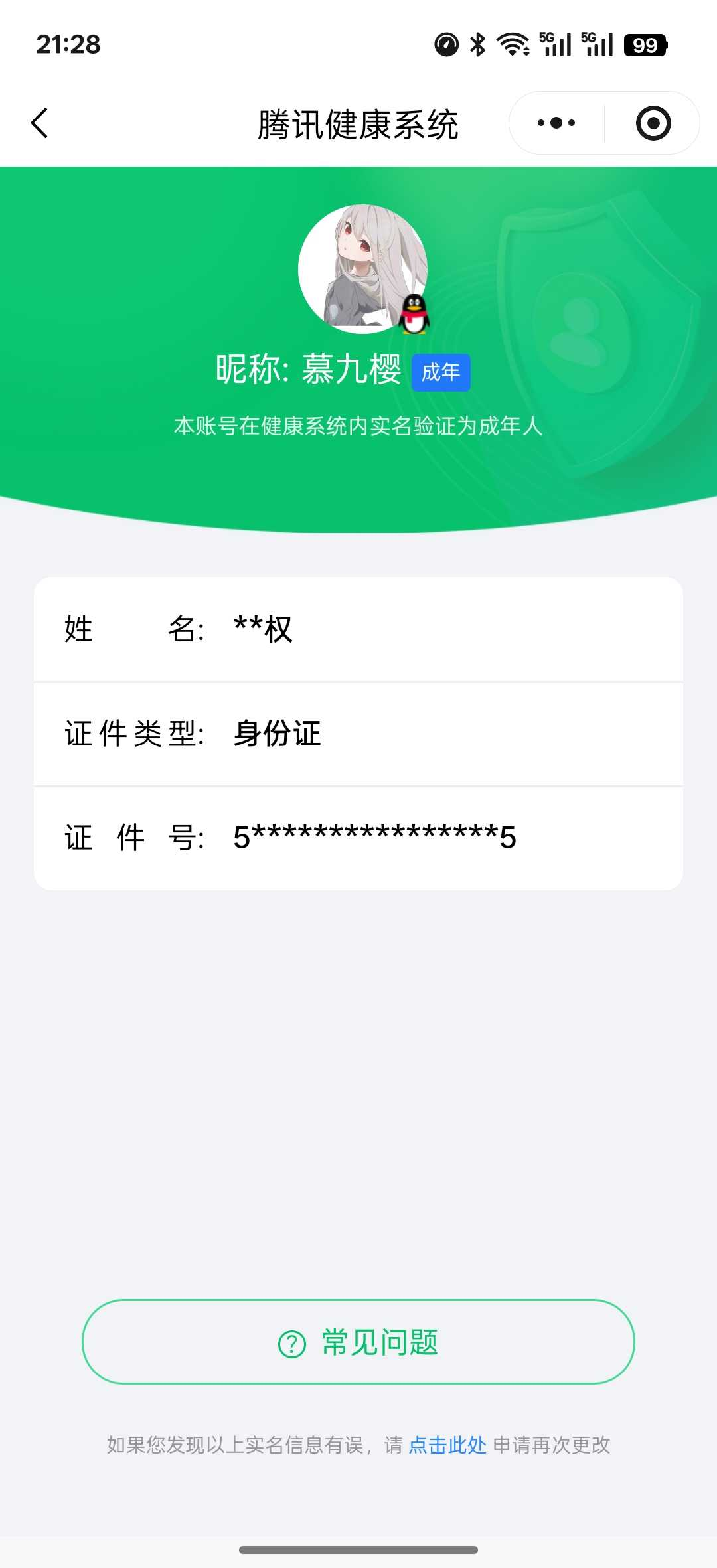This screenshot has width=717, height=1568.
Task: Tap the 5G signal strength indicator
Action: click(x=556, y=44)
